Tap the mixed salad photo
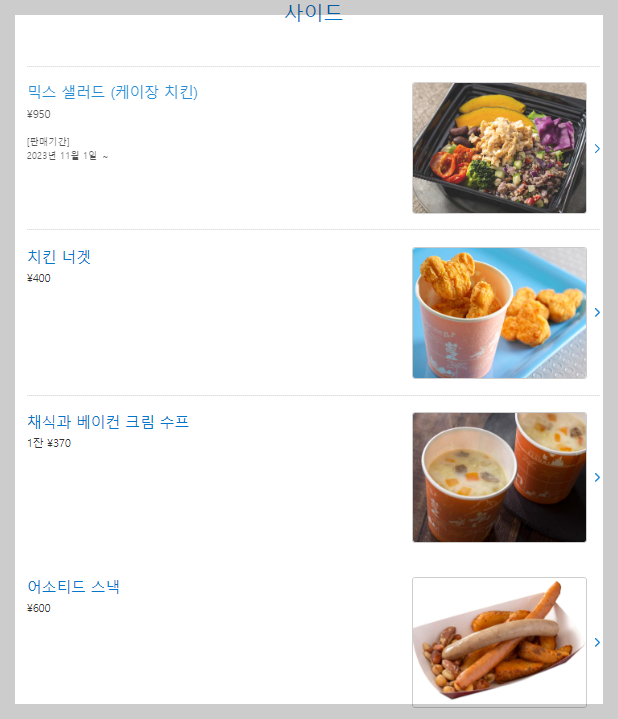 (499, 148)
